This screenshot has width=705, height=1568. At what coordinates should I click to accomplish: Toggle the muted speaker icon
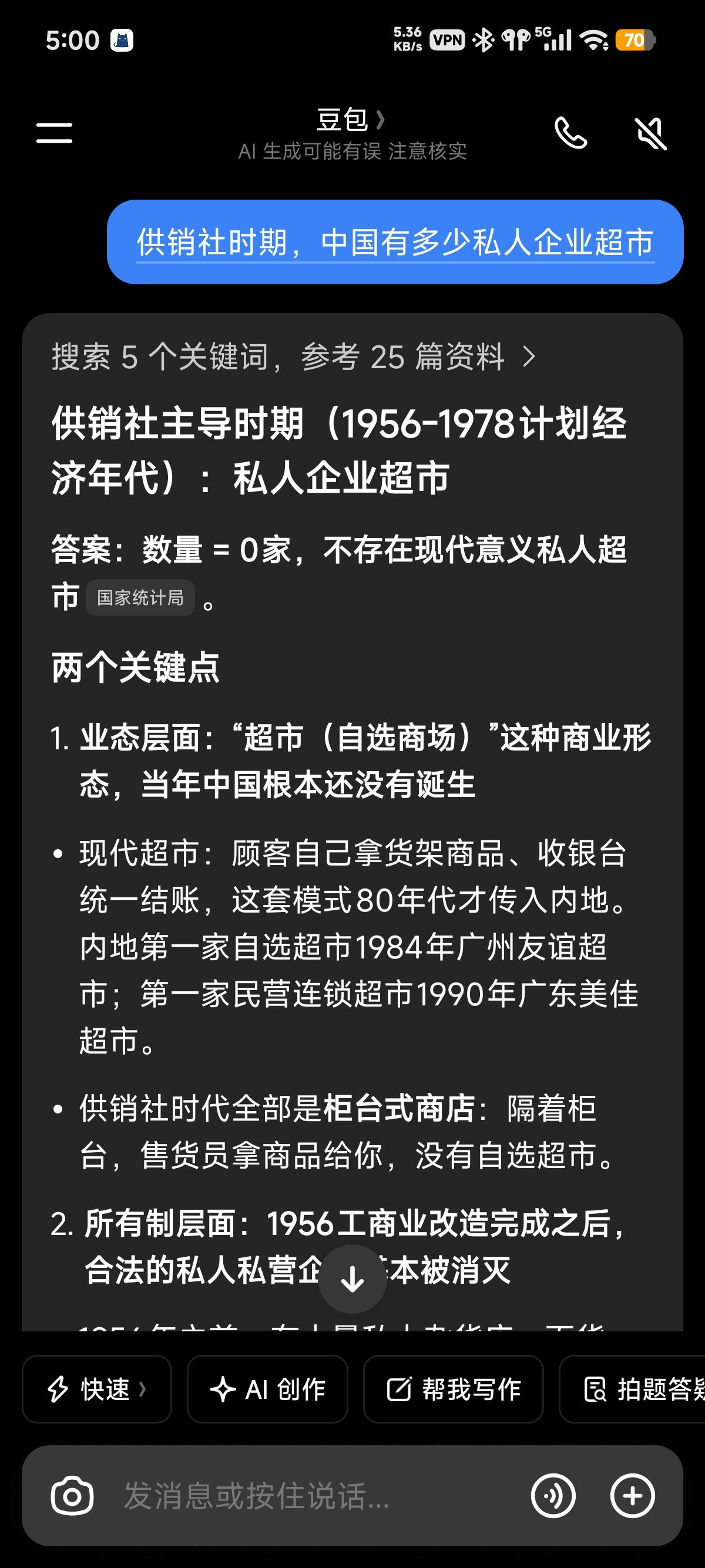click(x=651, y=133)
